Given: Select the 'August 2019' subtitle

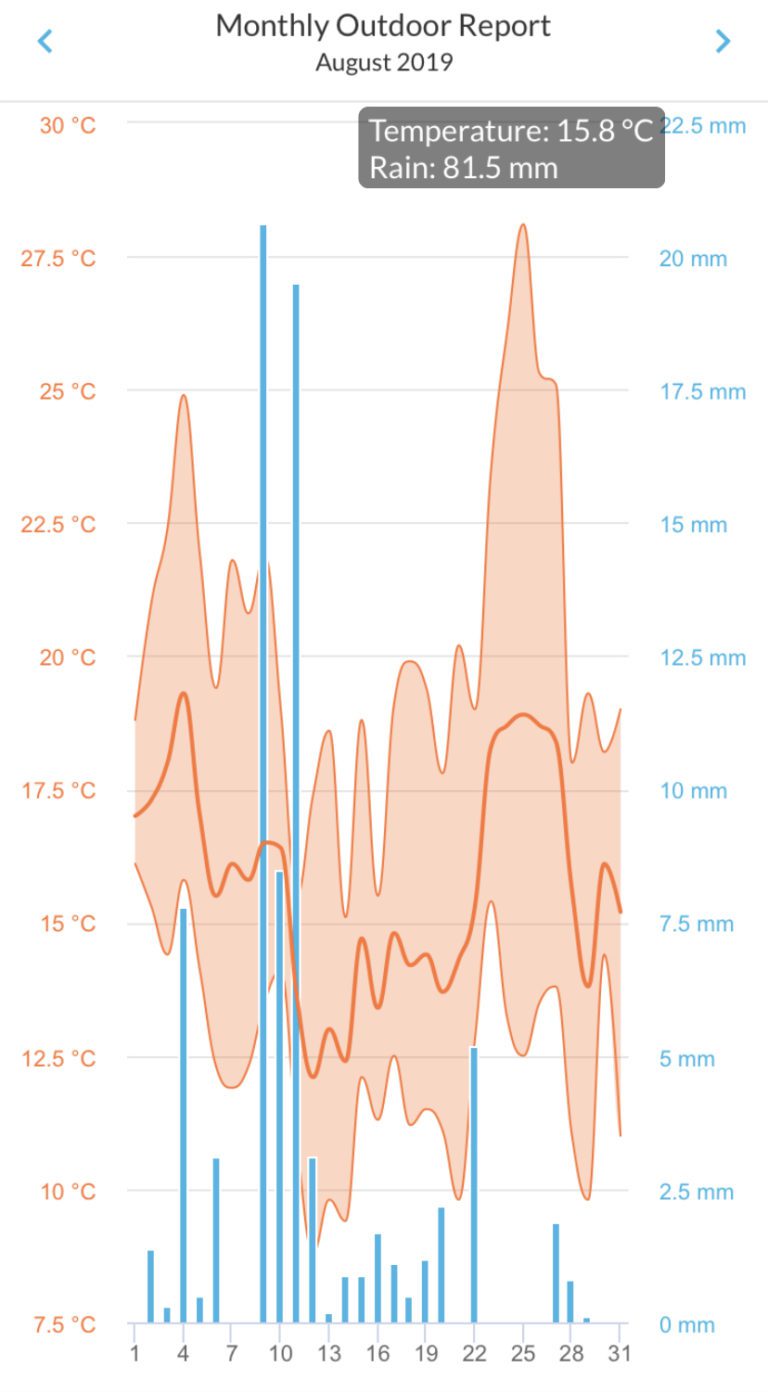Looking at the screenshot, I should point(383,61).
